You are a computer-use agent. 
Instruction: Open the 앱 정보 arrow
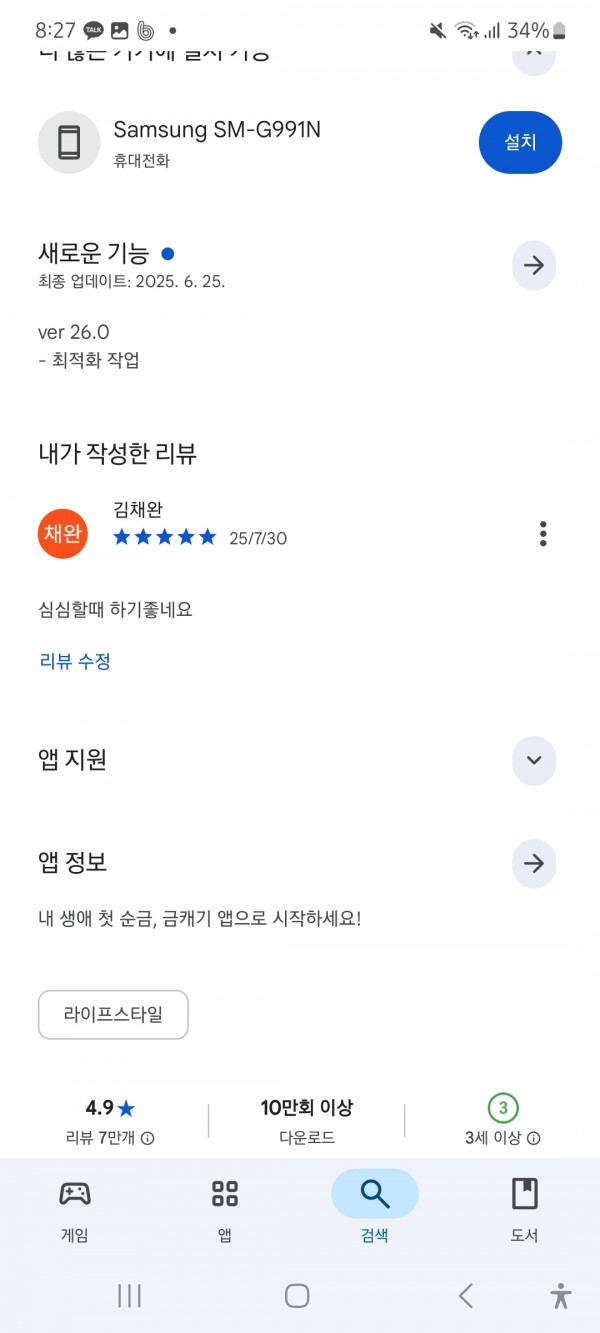tap(534, 863)
